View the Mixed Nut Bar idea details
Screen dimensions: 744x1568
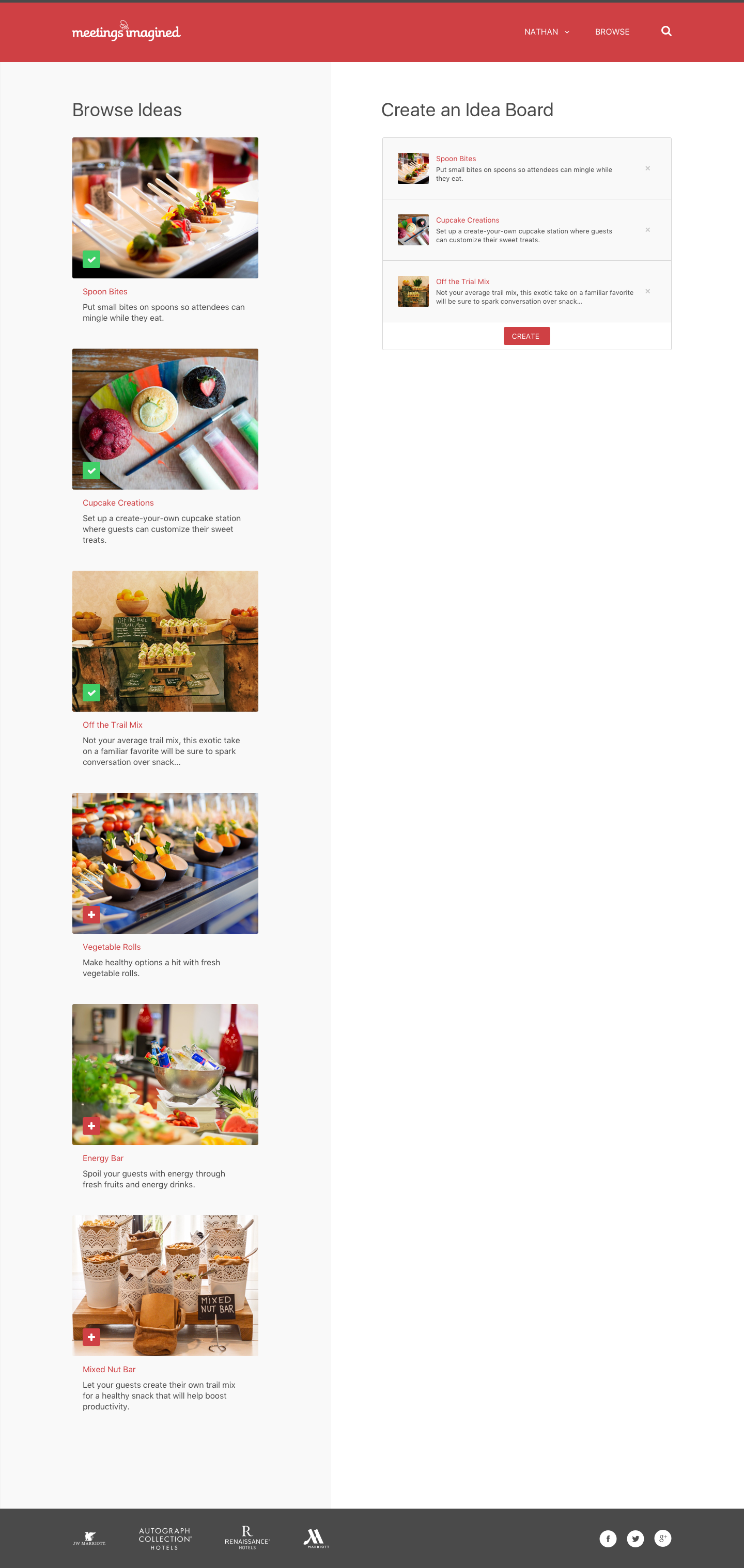coord(109,1370)
